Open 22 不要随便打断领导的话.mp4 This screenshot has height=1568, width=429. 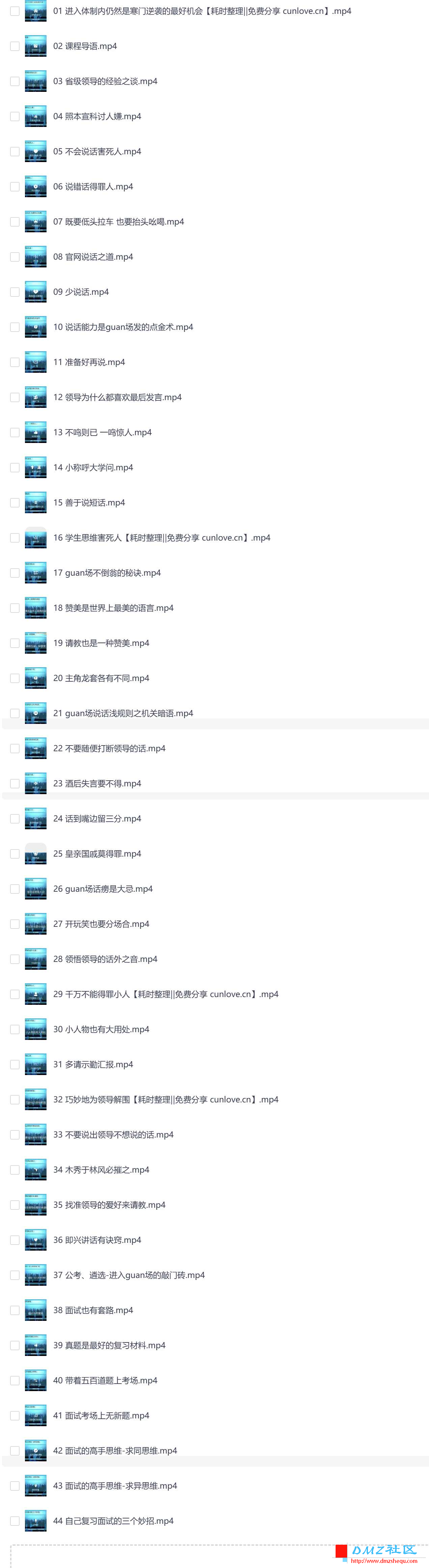coord(109,749)
